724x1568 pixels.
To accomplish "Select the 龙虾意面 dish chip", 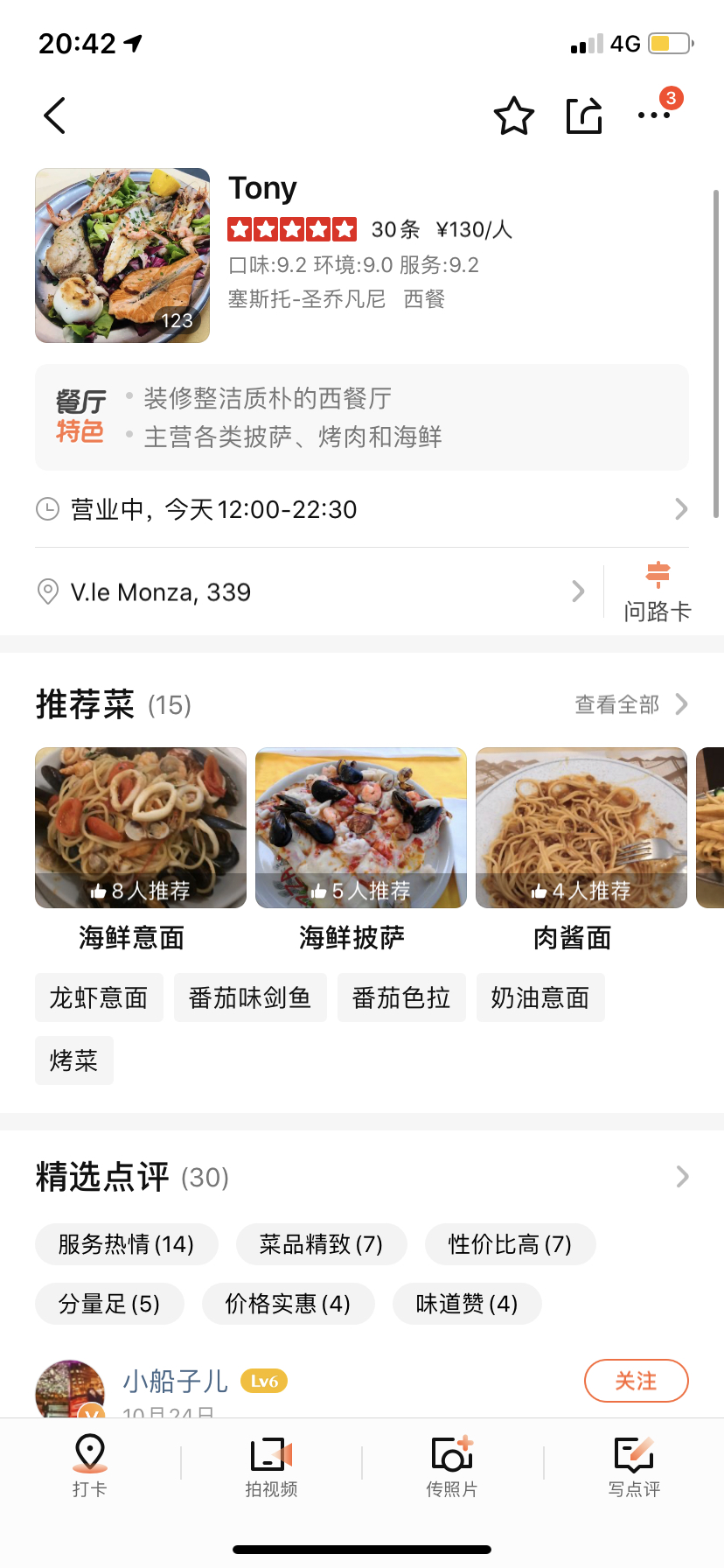I will pos(99,997).
